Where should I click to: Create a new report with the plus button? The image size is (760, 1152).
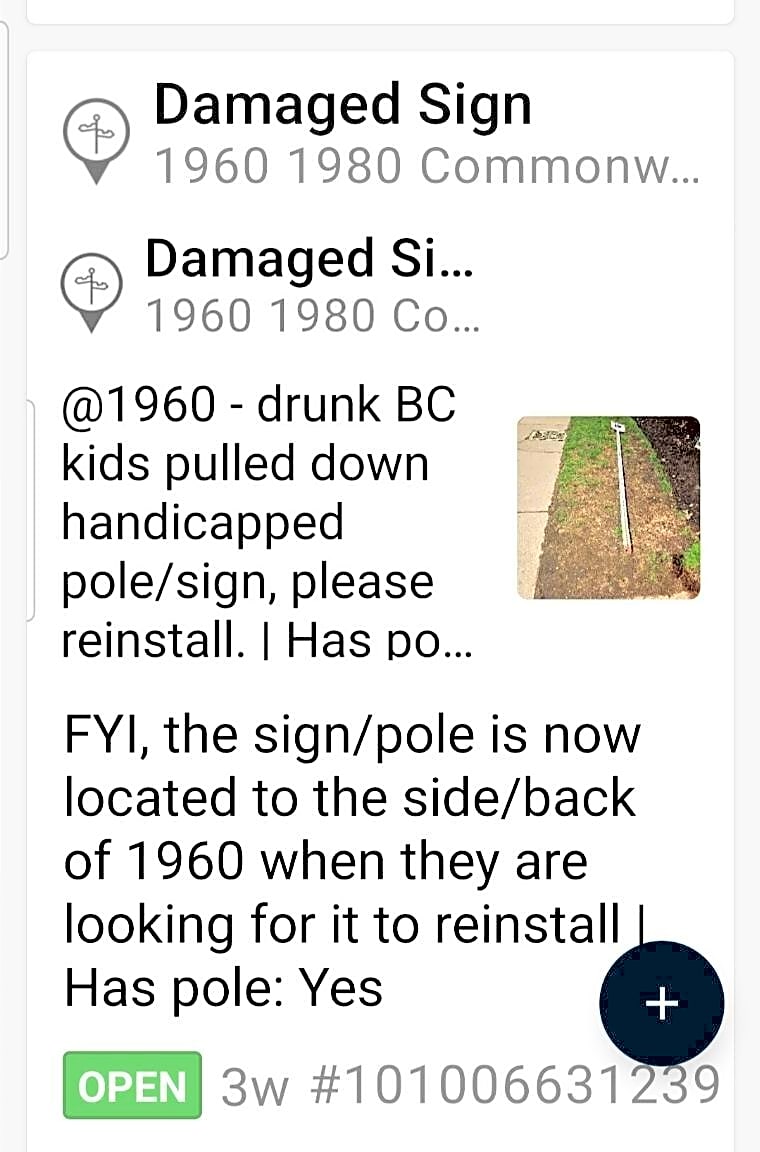point(662,1004)
